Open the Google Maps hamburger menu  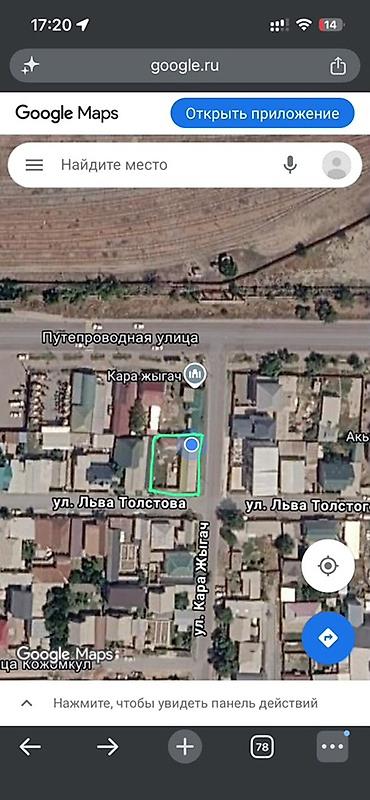click(34, 165)
